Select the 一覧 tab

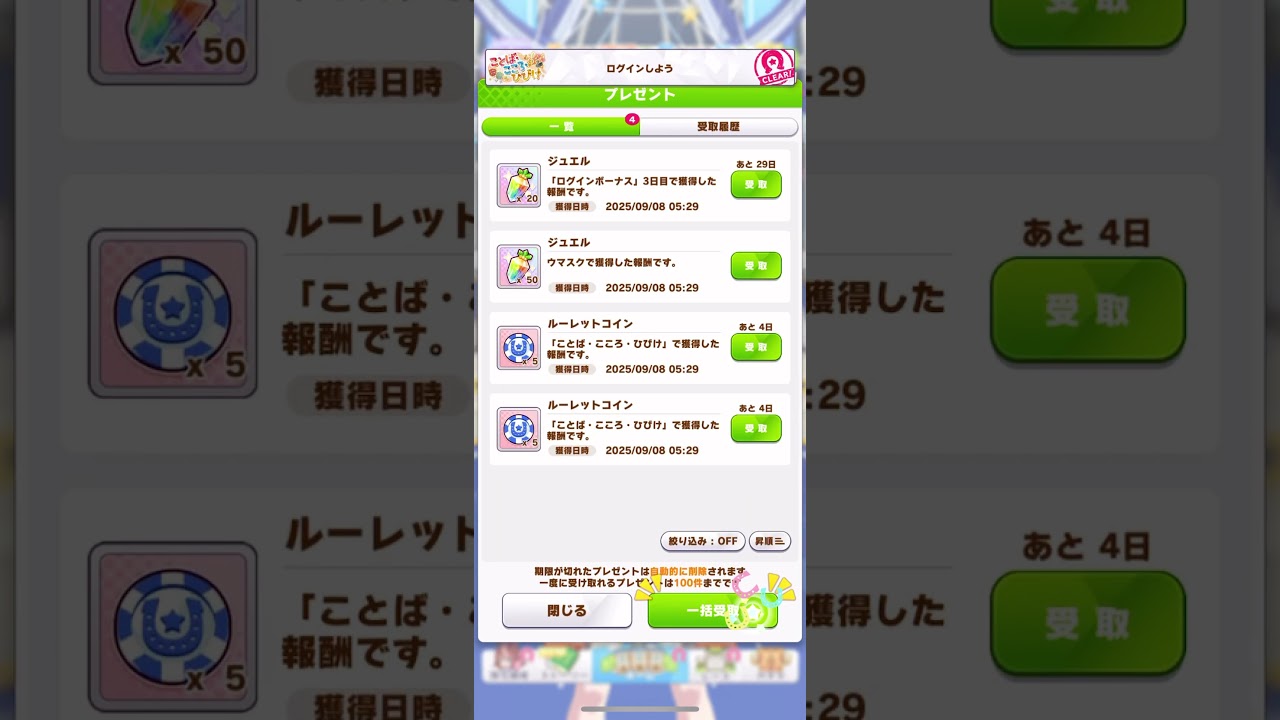click(x=561, y=127)
